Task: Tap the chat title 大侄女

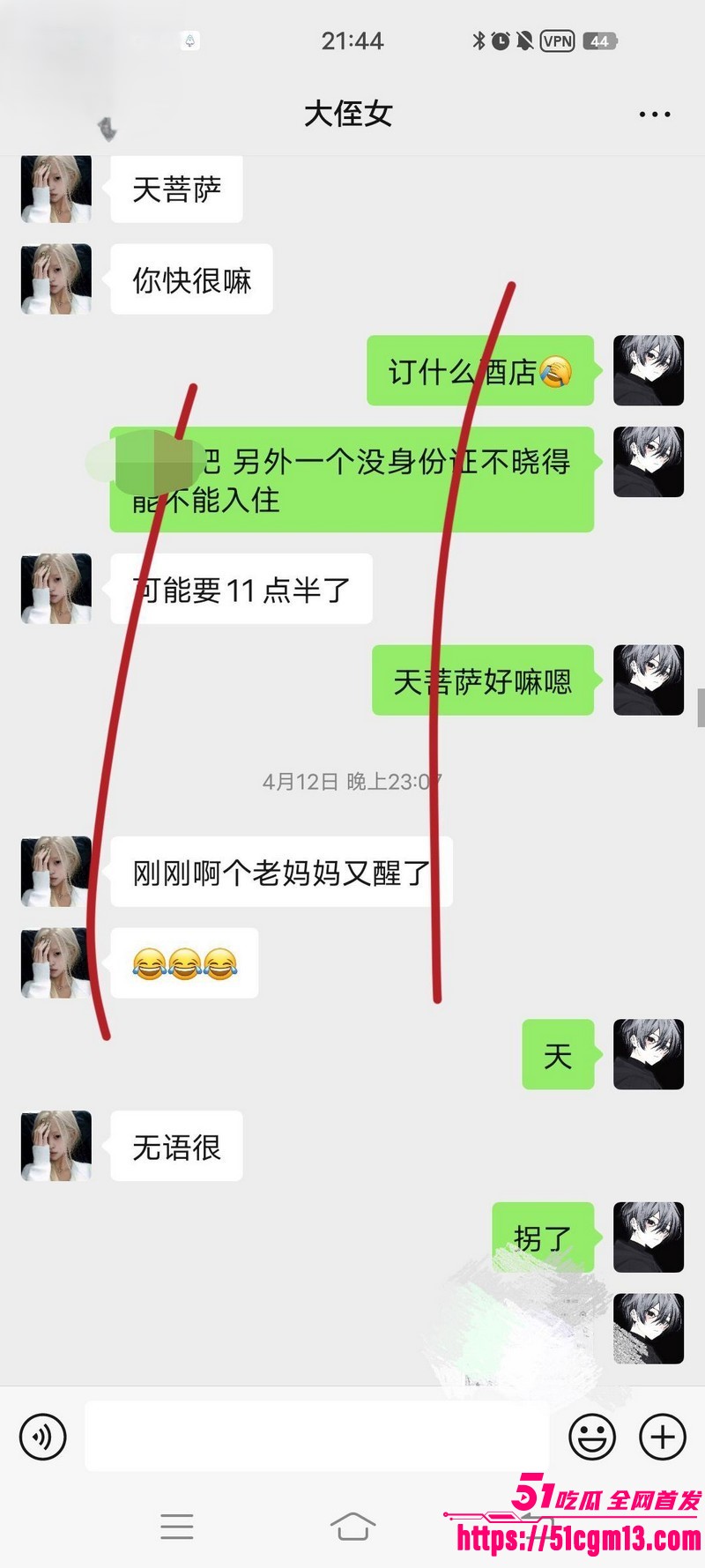Action: pyautogui.click(x=351, y=115)
